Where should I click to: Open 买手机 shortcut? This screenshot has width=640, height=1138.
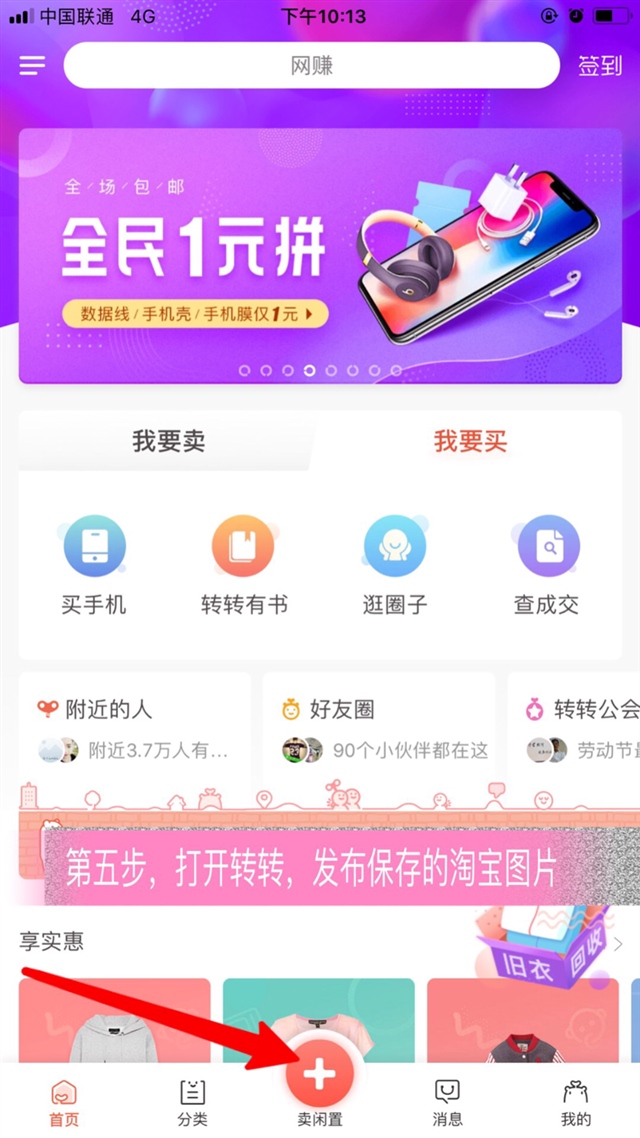(x=94, y=565)
